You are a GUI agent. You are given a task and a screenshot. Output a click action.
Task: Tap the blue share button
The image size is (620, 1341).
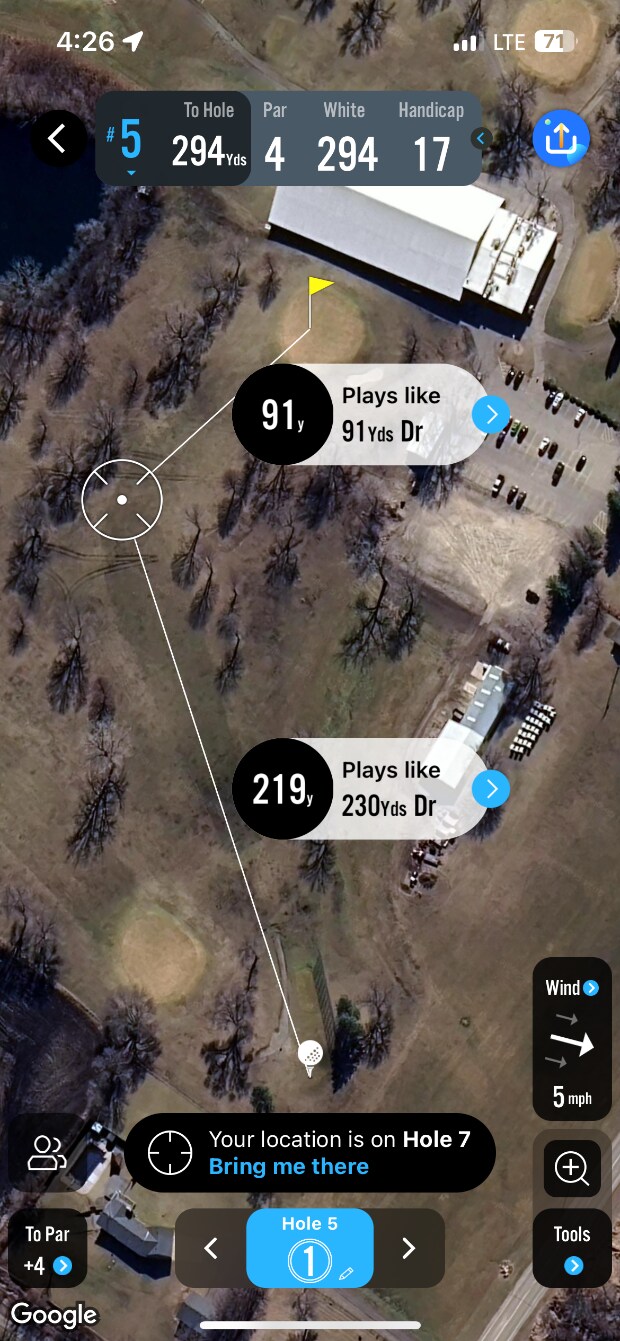(561, 139)
